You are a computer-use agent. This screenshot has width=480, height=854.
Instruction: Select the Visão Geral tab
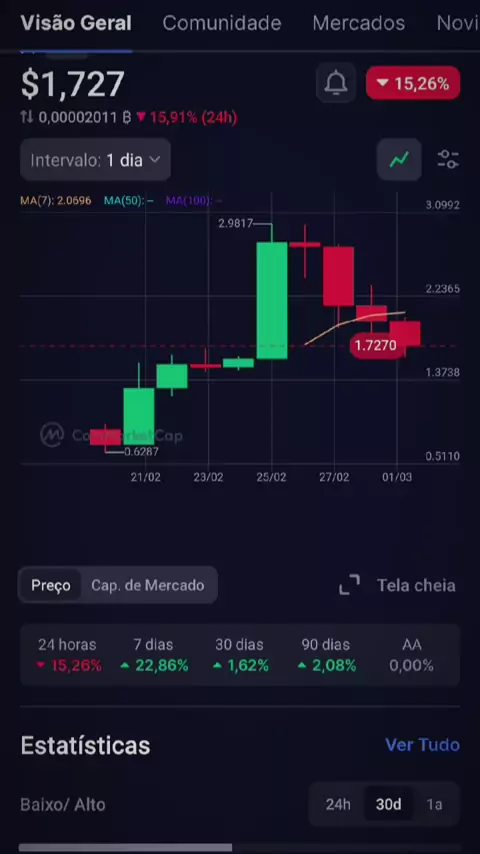pyautogui.click(x=76, y=23)
